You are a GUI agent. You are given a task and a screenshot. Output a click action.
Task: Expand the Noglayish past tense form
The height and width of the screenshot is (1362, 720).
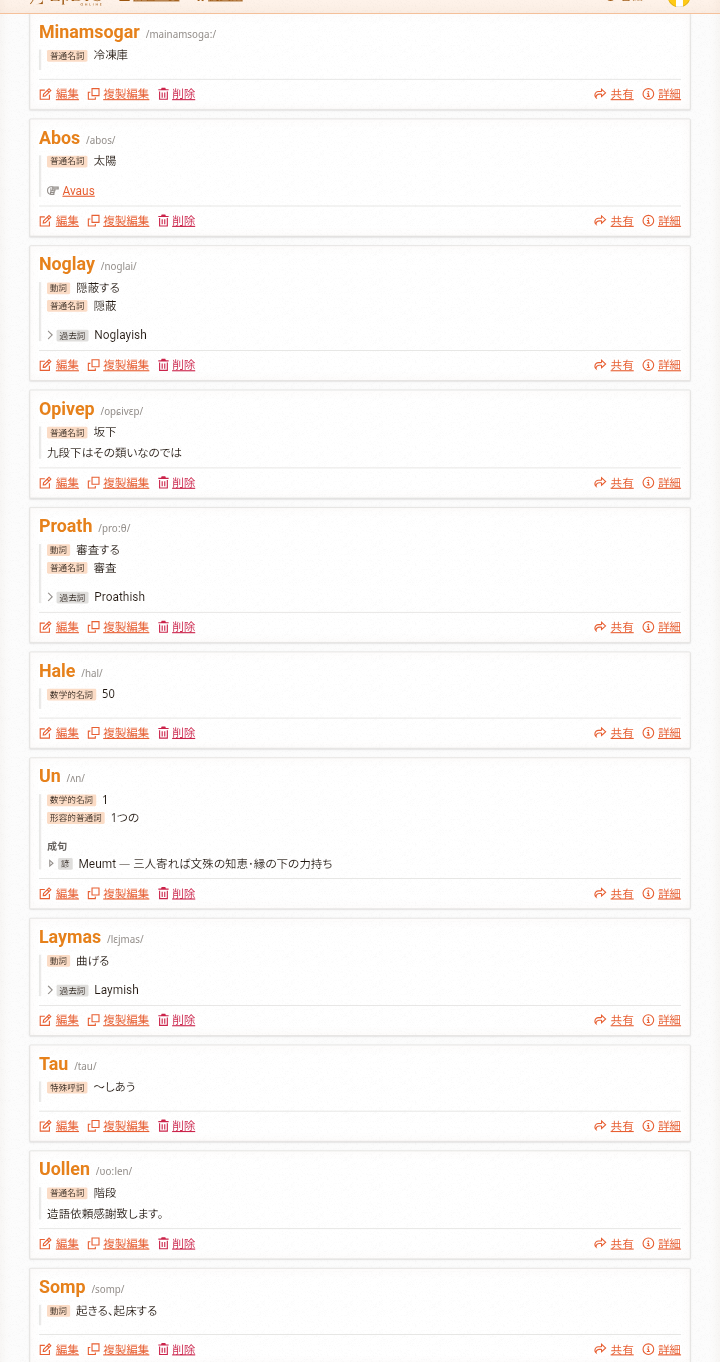tap(51, 335)
